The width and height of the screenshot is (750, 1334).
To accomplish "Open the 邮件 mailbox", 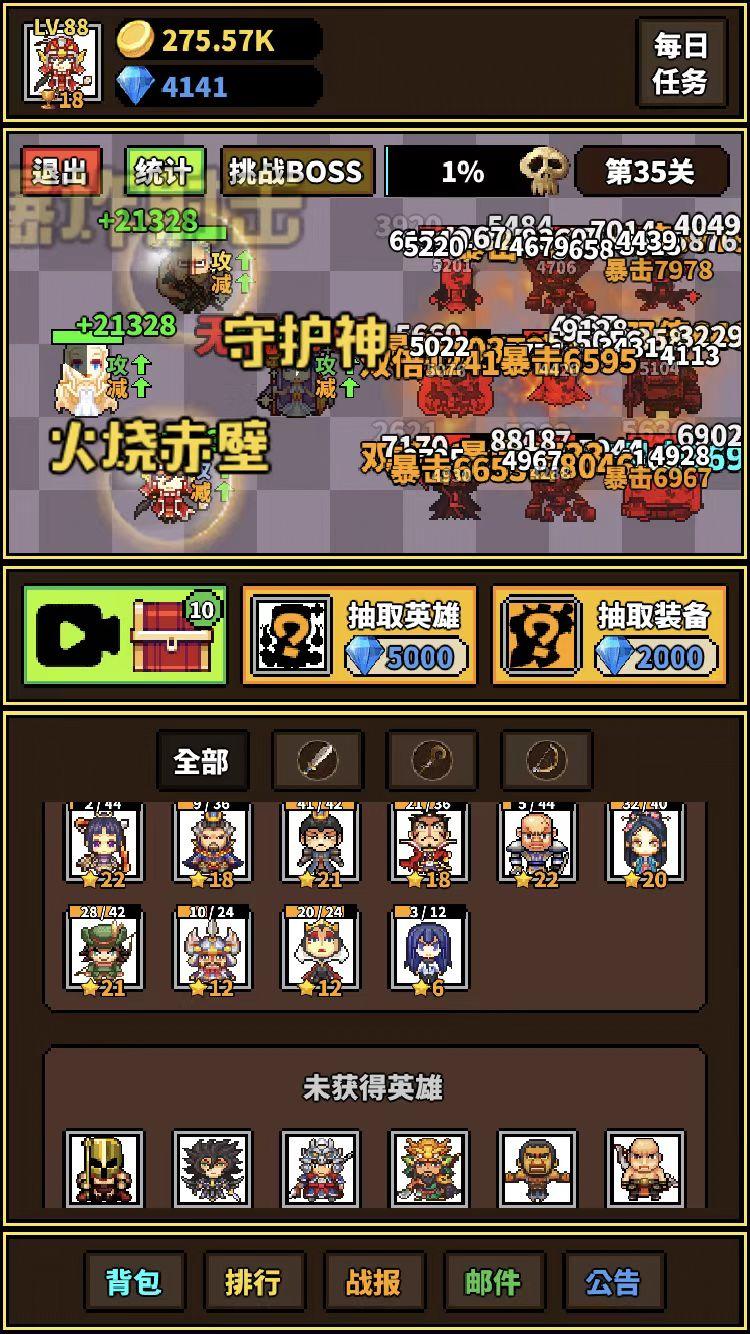I will point(493,1281).
